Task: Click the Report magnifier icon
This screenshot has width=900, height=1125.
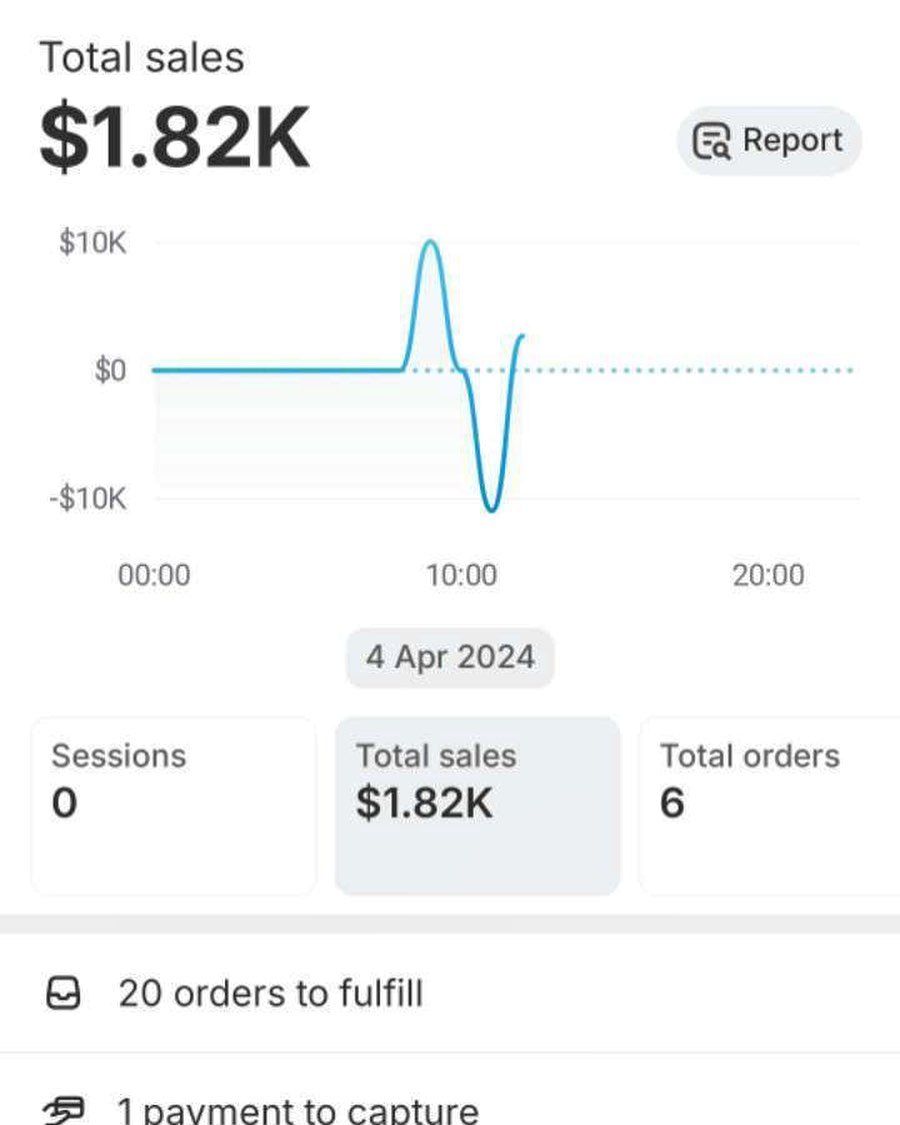Action: pos(711,140)
